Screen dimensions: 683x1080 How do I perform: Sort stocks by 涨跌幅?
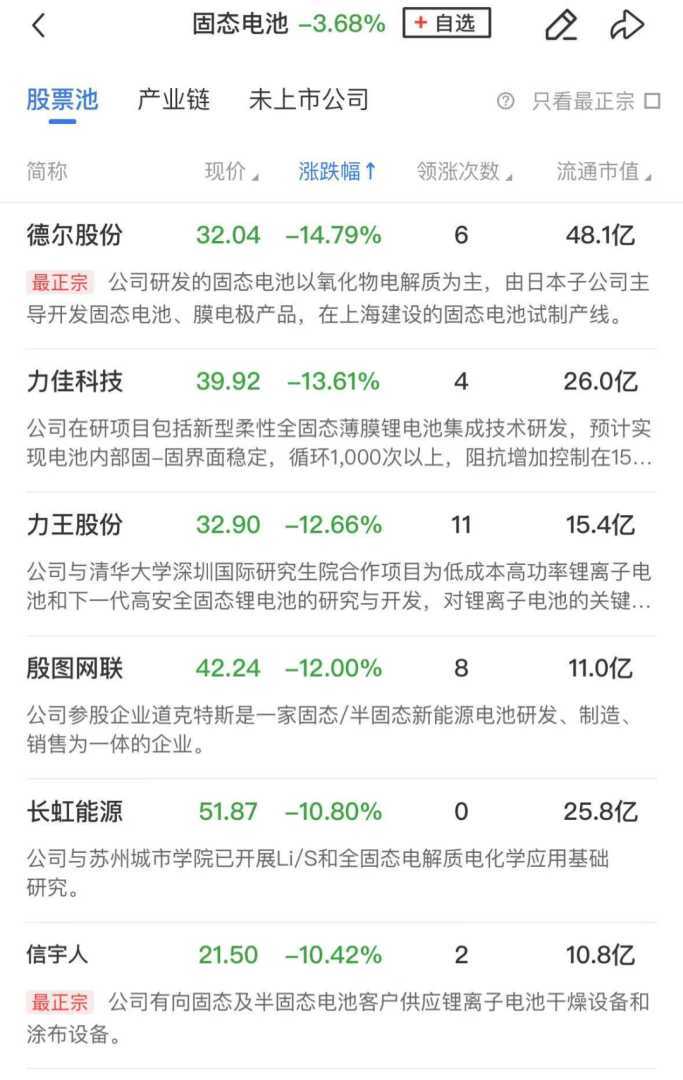[338, 171]
